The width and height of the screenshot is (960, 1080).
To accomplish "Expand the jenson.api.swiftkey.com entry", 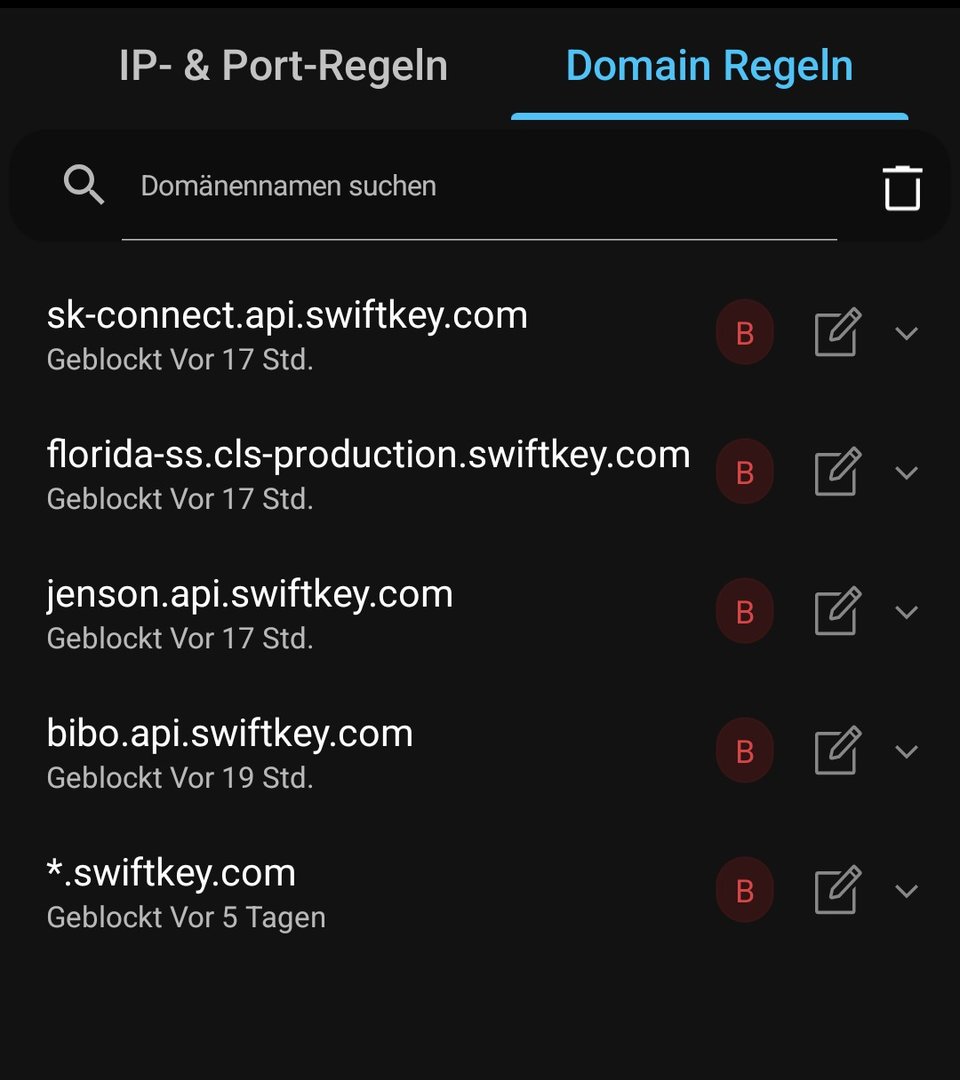I will pyautogui.click(x=907, y=612).
